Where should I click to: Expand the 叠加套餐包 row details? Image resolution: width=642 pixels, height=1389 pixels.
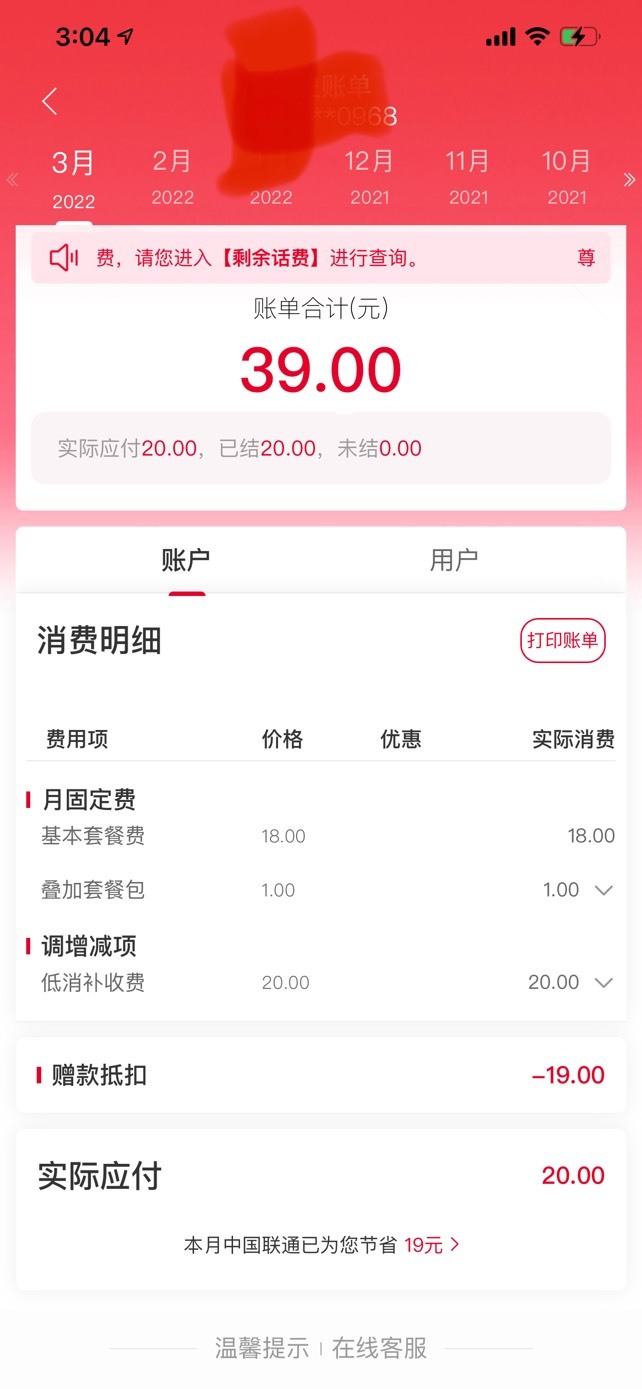pyautogui.click(x=603, y=890)
